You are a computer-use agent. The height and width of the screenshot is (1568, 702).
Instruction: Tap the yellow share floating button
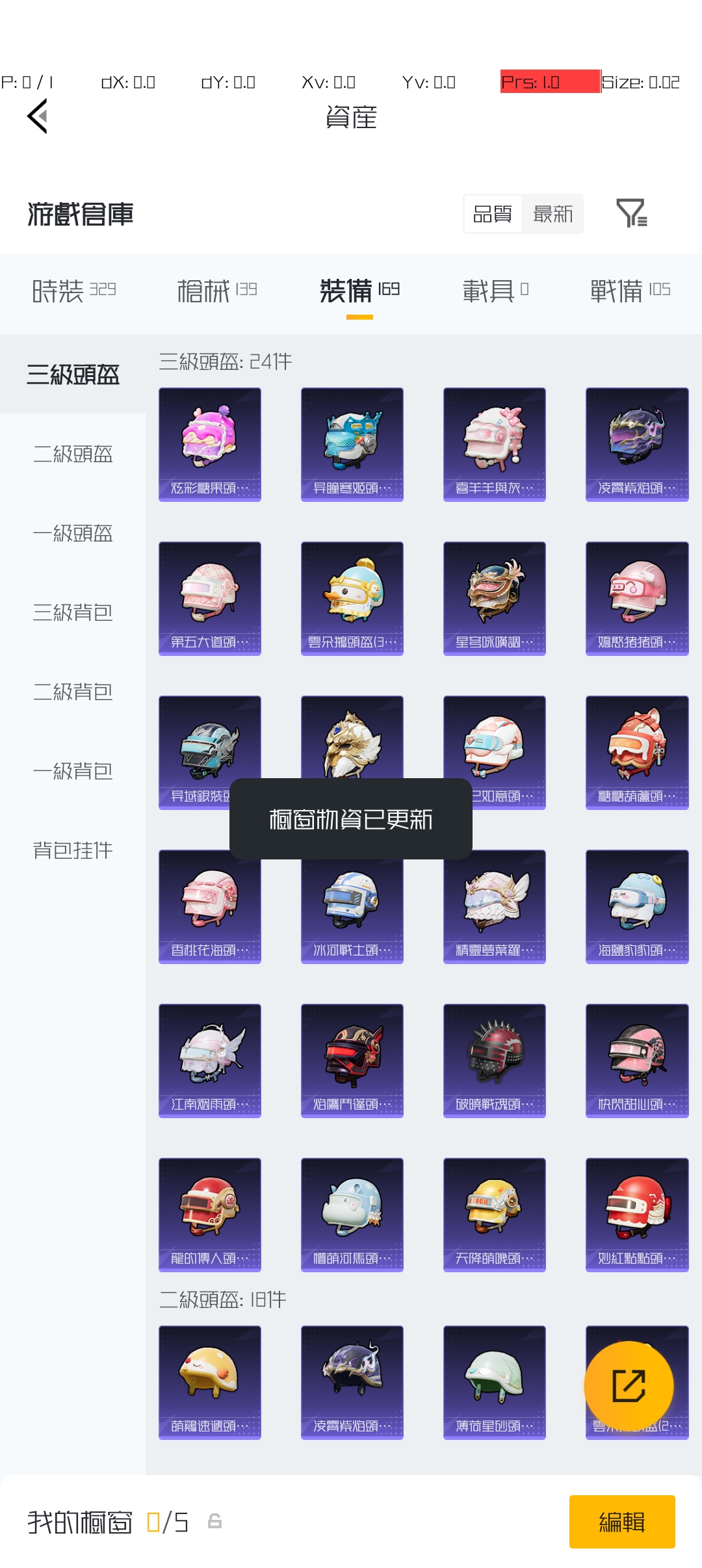coord(629,1386)
